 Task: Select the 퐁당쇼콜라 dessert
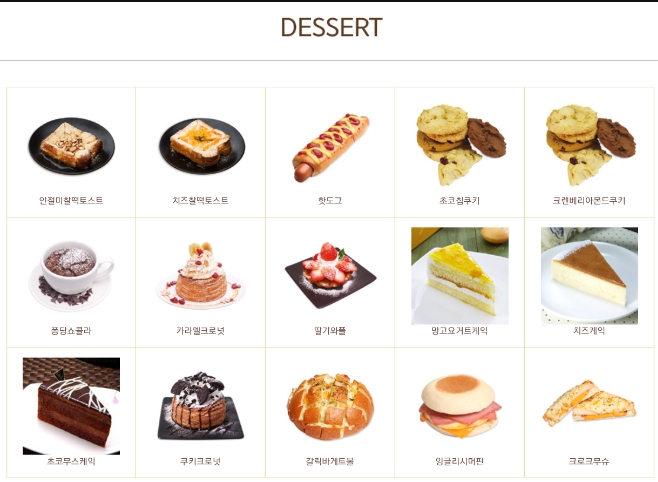(71, 277)
